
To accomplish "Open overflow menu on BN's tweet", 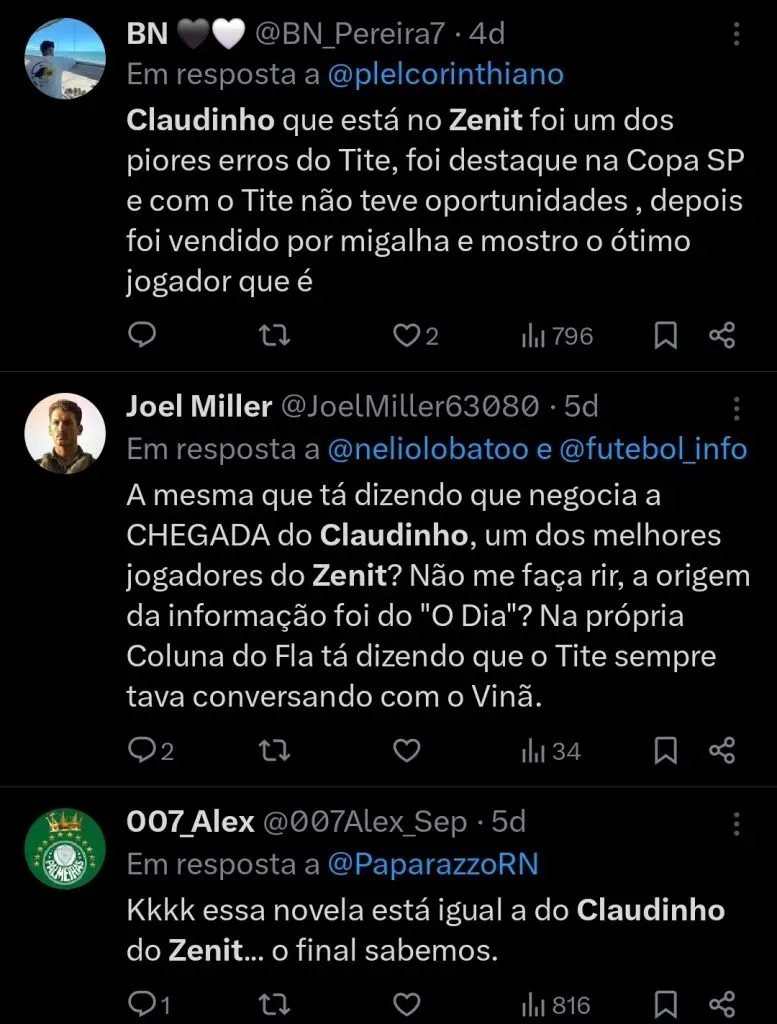I will tap(737, 34).
